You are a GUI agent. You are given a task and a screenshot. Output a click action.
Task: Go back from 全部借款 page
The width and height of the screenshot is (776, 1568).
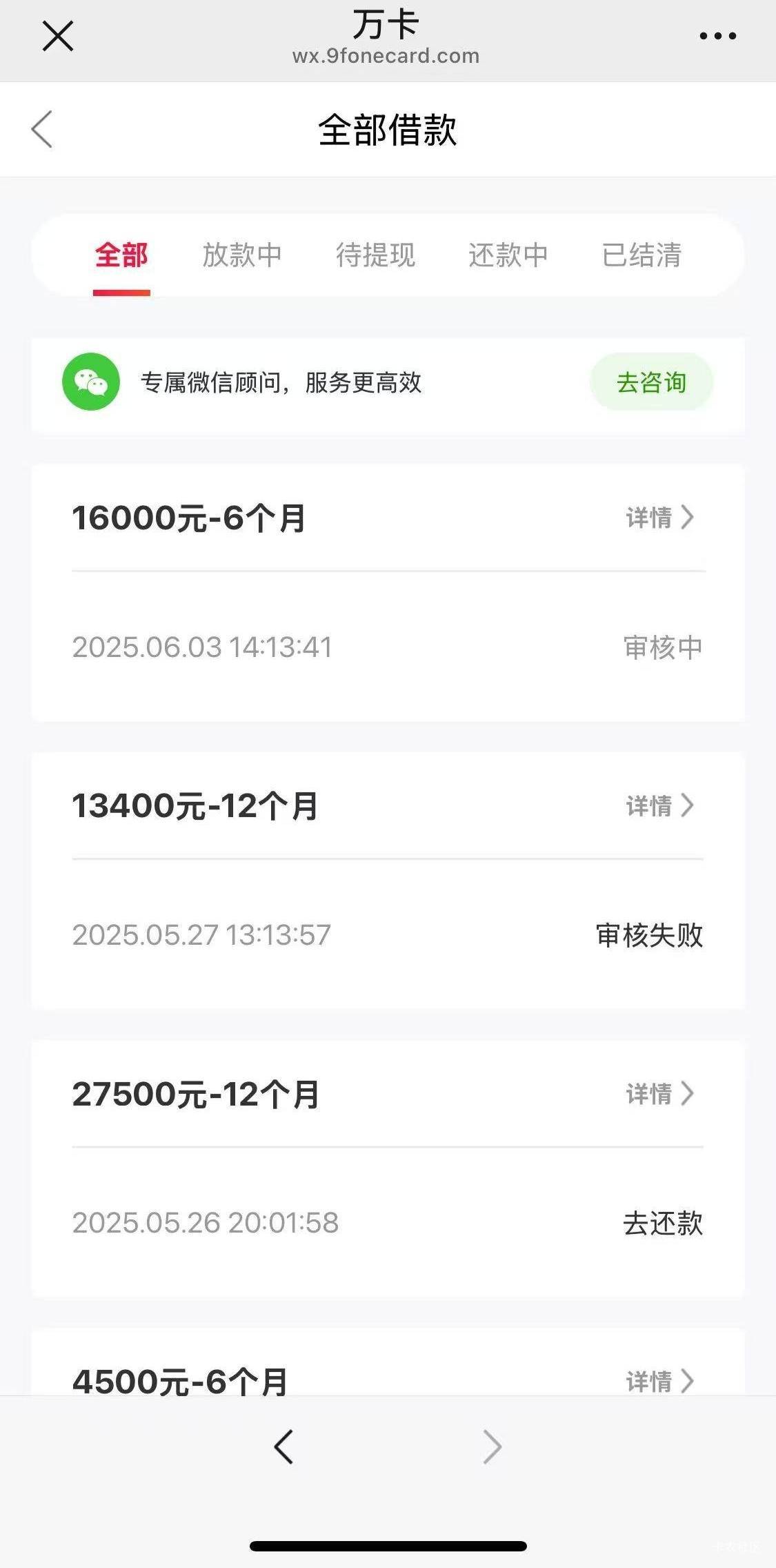42,129
